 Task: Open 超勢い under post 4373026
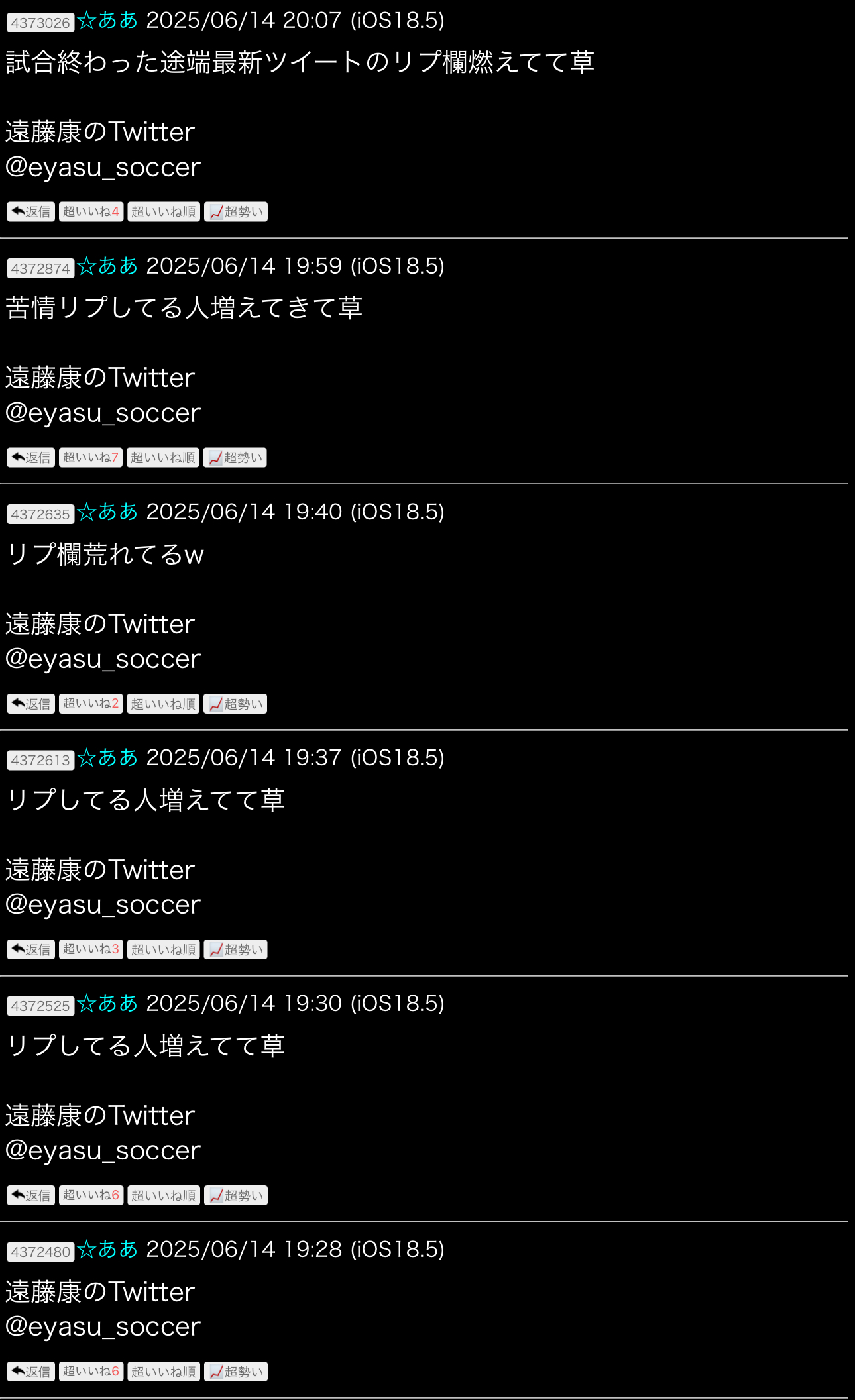(236, 212)
